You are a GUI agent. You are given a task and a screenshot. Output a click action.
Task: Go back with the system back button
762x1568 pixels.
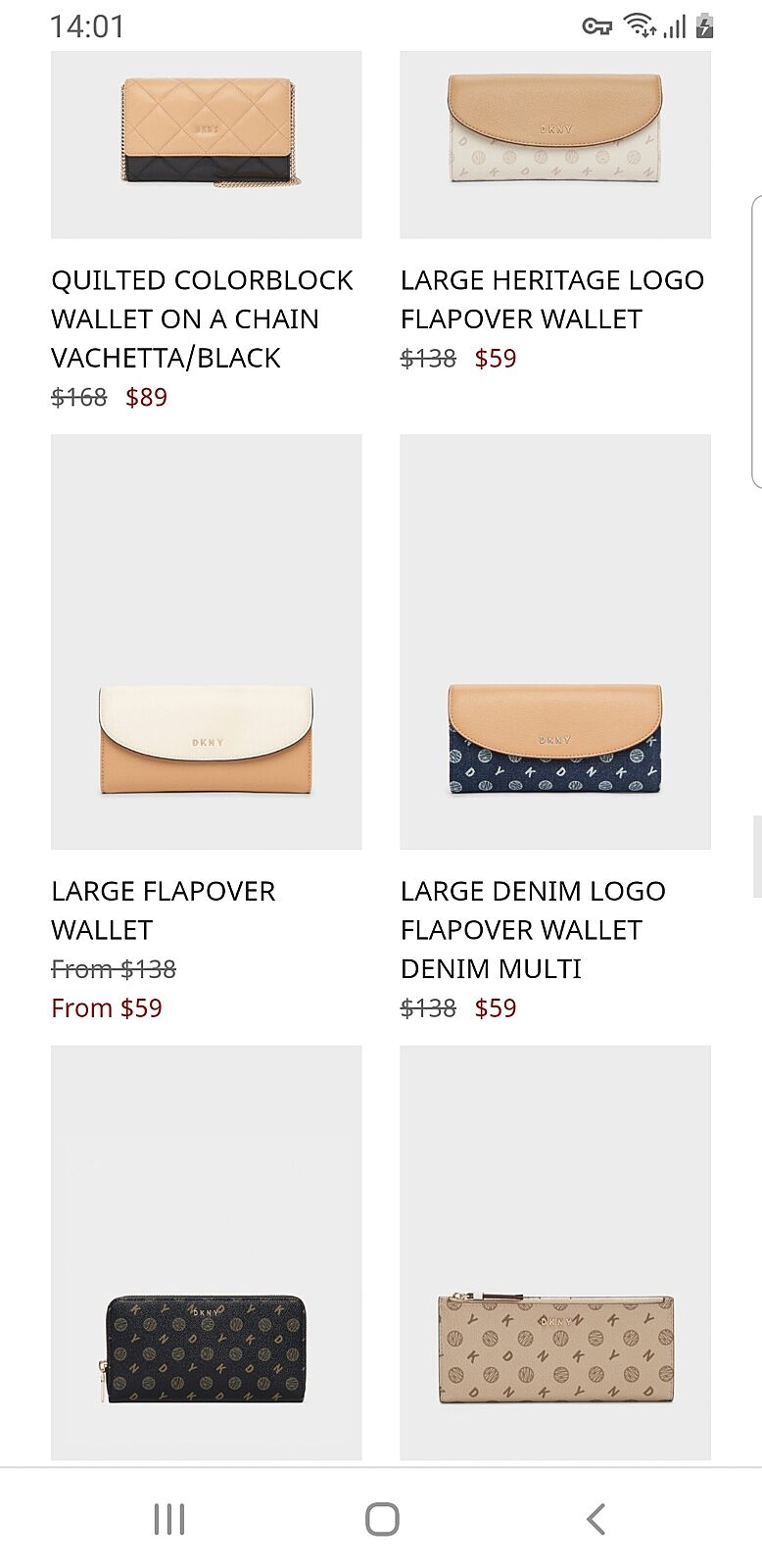pyautogui.click(x=595, y=1519)
